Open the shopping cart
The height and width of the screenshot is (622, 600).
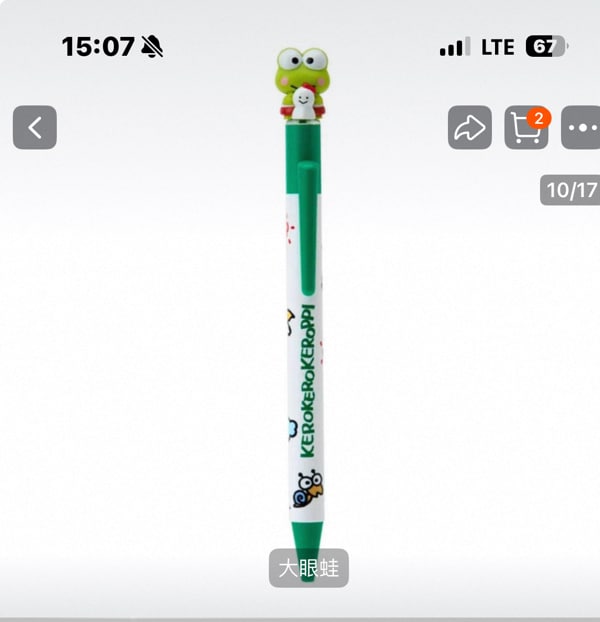coord(525,128)
